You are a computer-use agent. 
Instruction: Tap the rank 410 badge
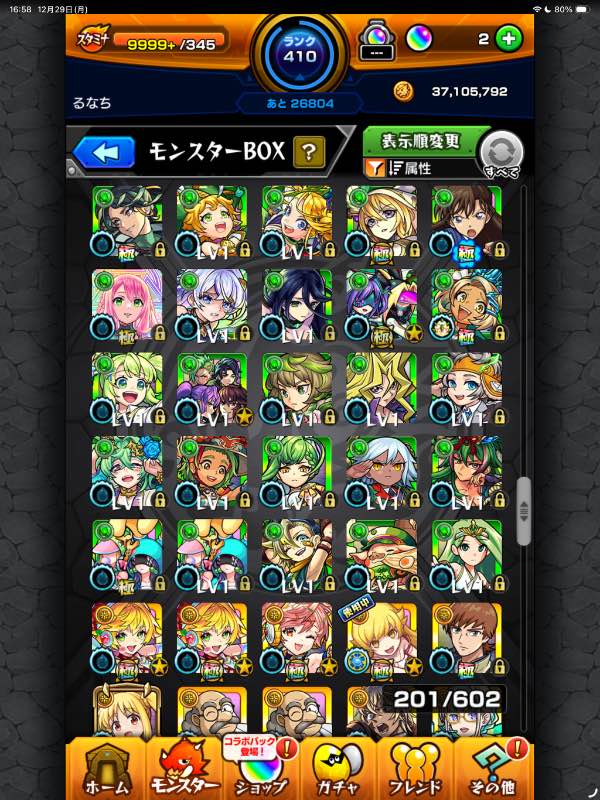pos(299,52)
